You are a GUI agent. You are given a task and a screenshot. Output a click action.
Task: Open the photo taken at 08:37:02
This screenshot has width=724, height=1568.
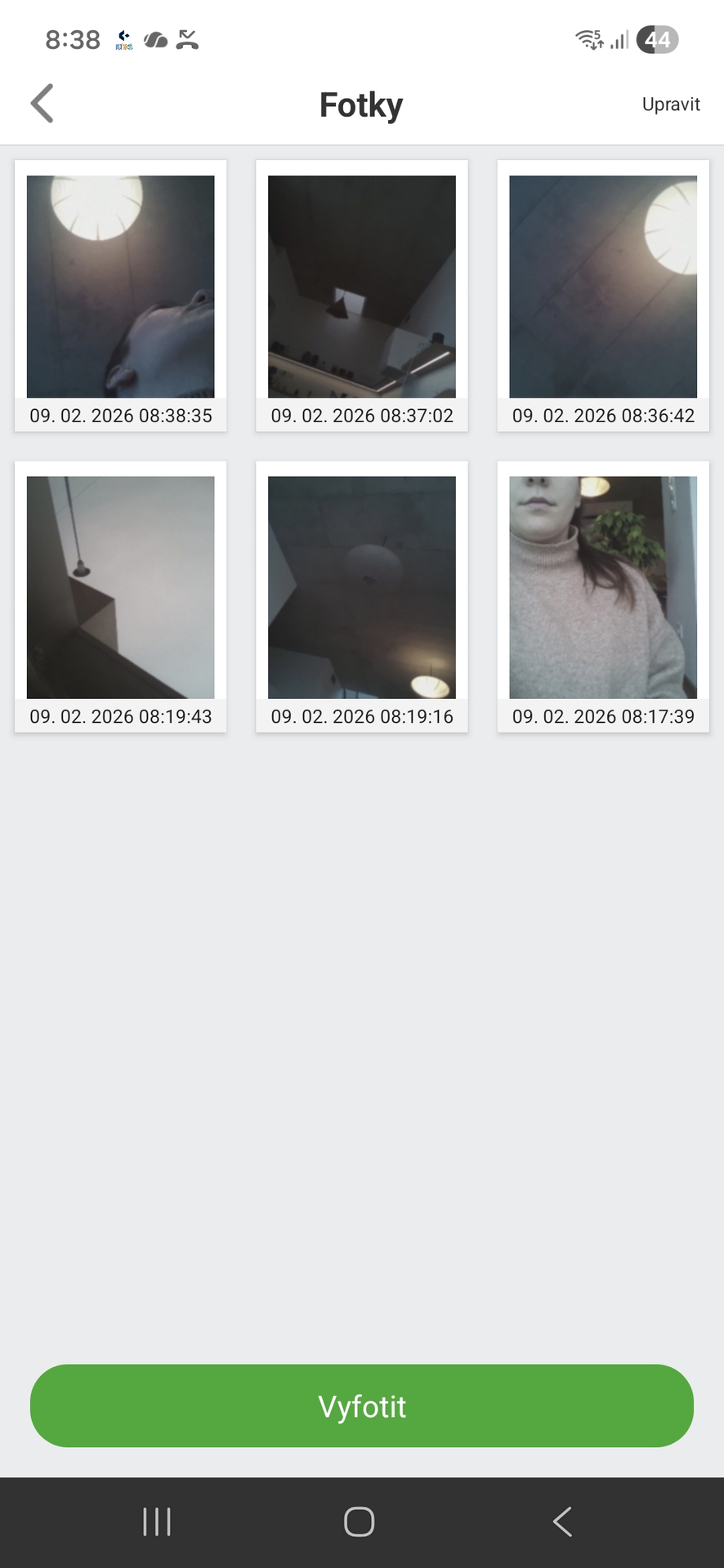click(x=362, y=287)
